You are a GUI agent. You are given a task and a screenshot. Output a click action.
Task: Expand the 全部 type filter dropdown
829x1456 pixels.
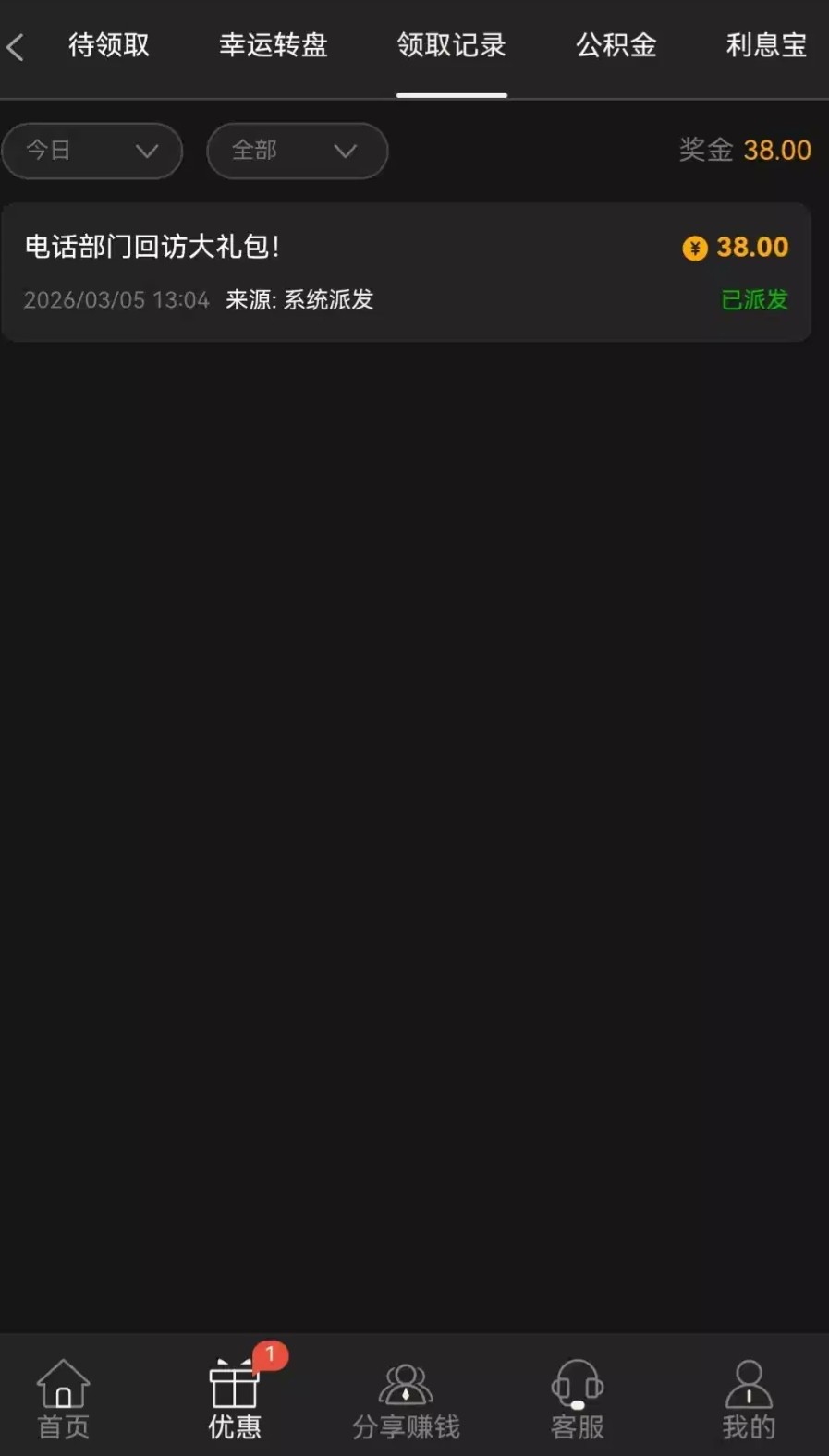[x=297, y=151]
